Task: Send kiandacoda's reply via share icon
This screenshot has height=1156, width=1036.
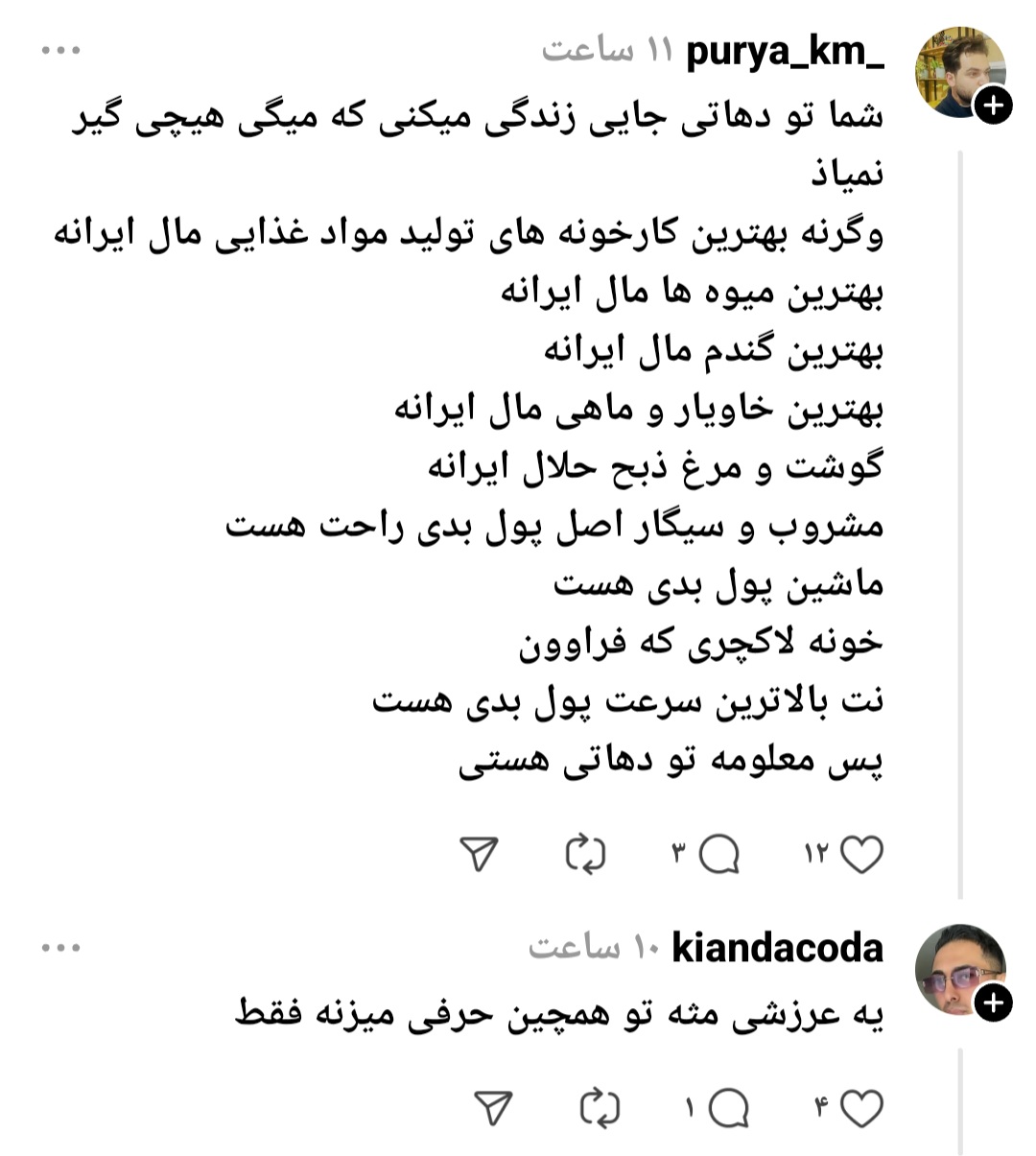Action: [x=493, y=1109]
